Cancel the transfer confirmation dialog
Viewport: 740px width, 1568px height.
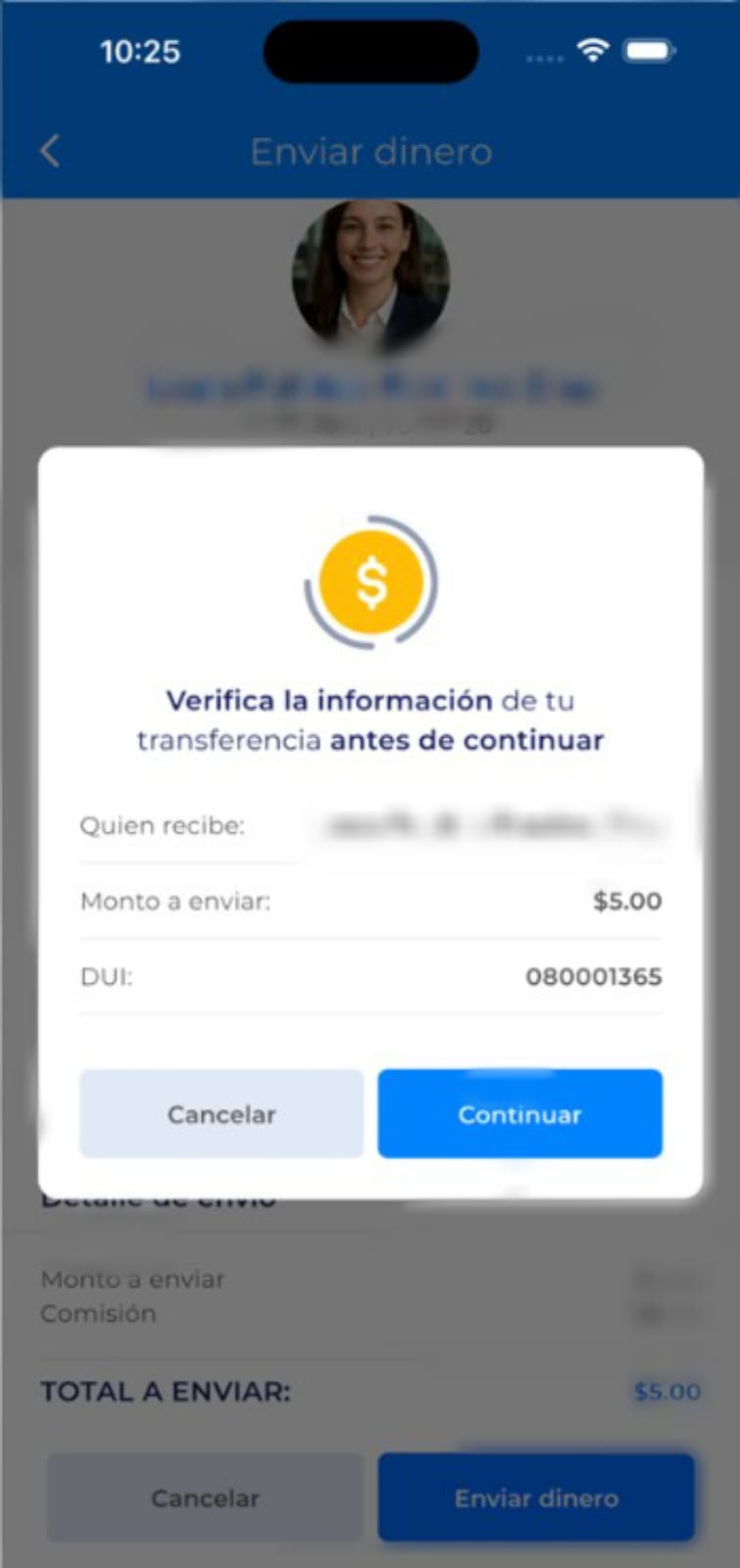coord(222,1113)
